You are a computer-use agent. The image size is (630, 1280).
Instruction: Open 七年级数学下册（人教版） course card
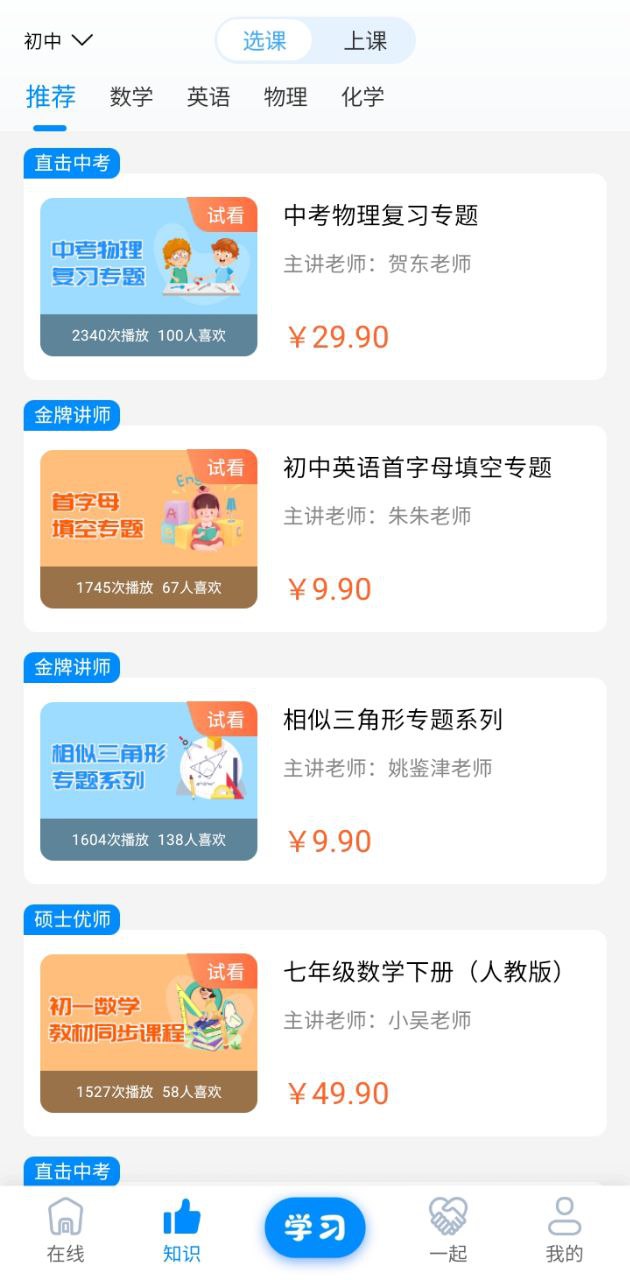315,1033
